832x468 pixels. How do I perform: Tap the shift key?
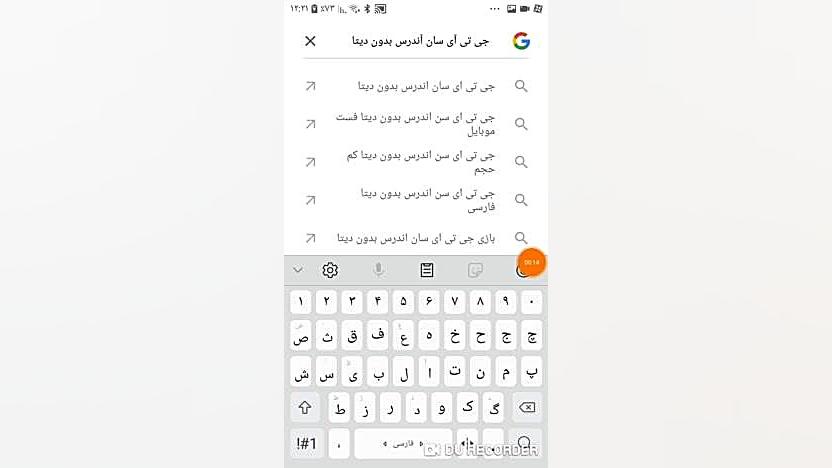pyautogui.click(x=304, y=407)
